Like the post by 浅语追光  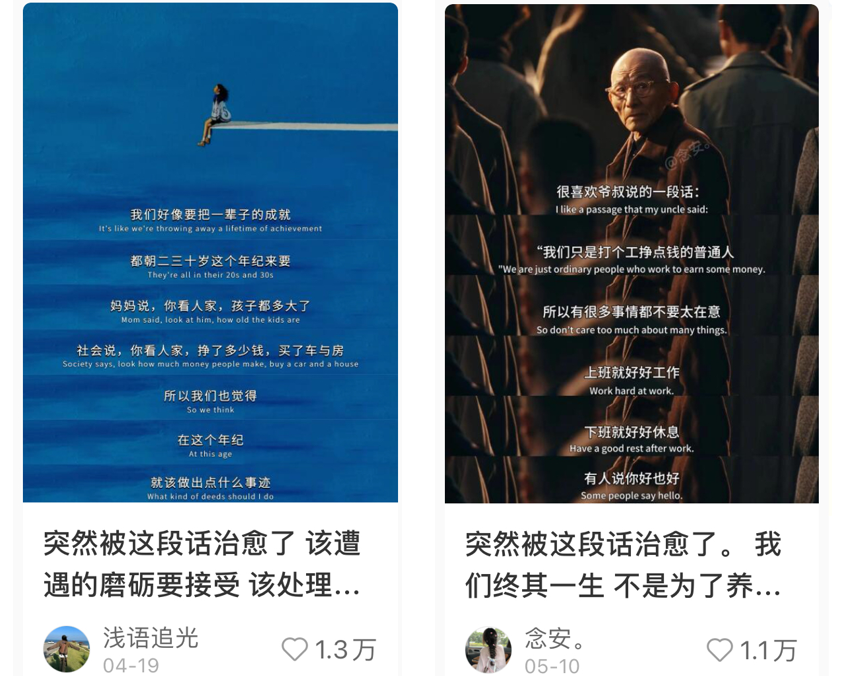(x=295, y=650)
